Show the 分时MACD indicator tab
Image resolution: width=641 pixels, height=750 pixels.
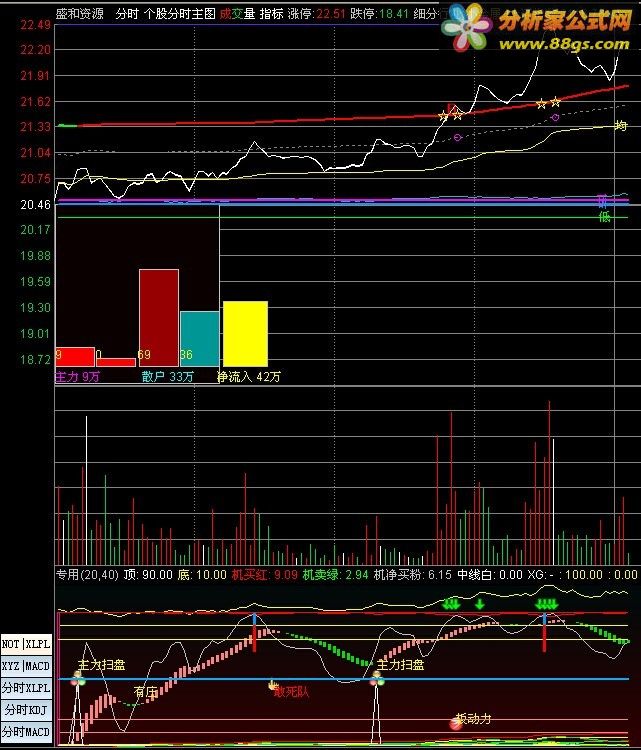(26, 732)
